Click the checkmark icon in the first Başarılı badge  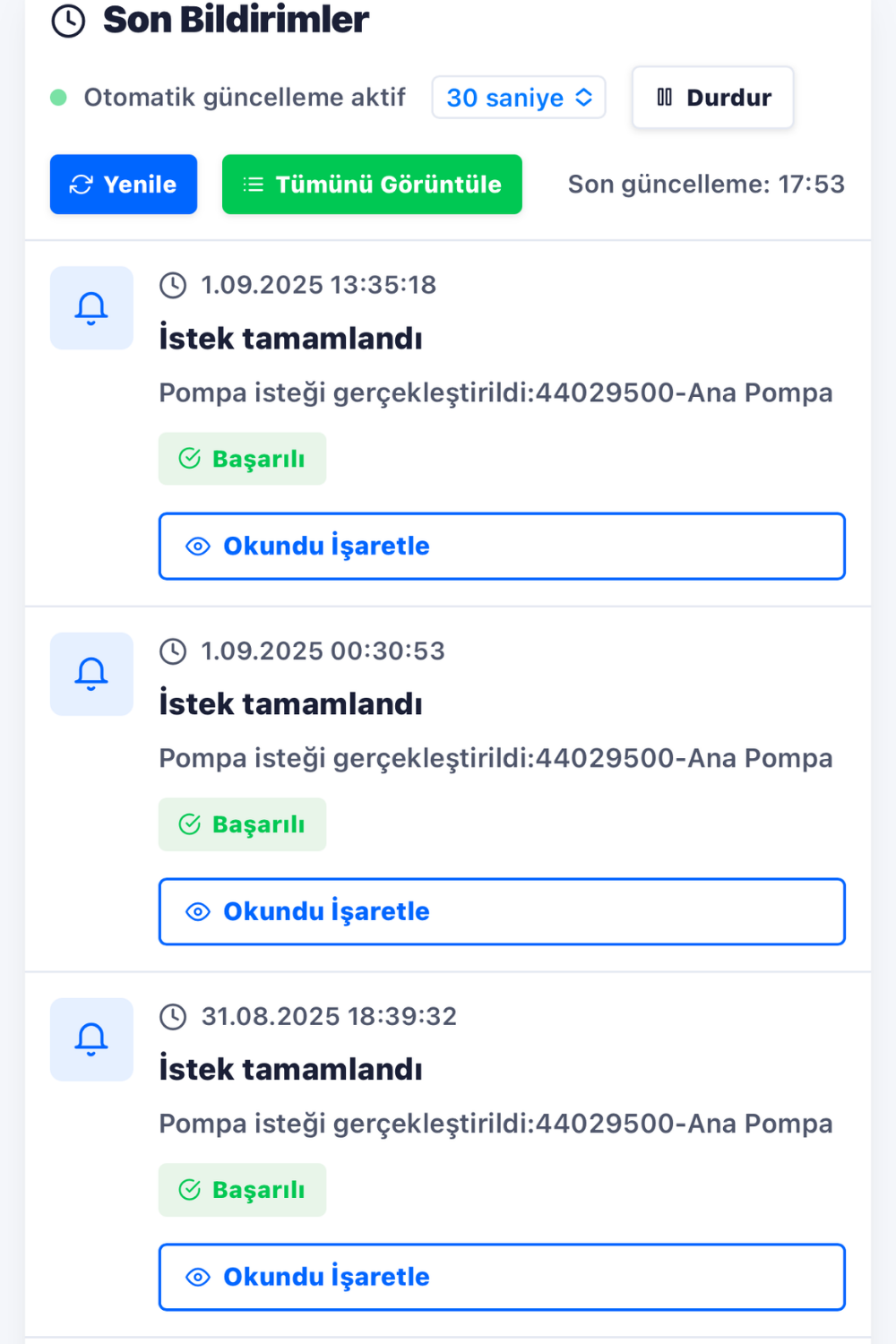pyautogui.click(x=188, y=458)
